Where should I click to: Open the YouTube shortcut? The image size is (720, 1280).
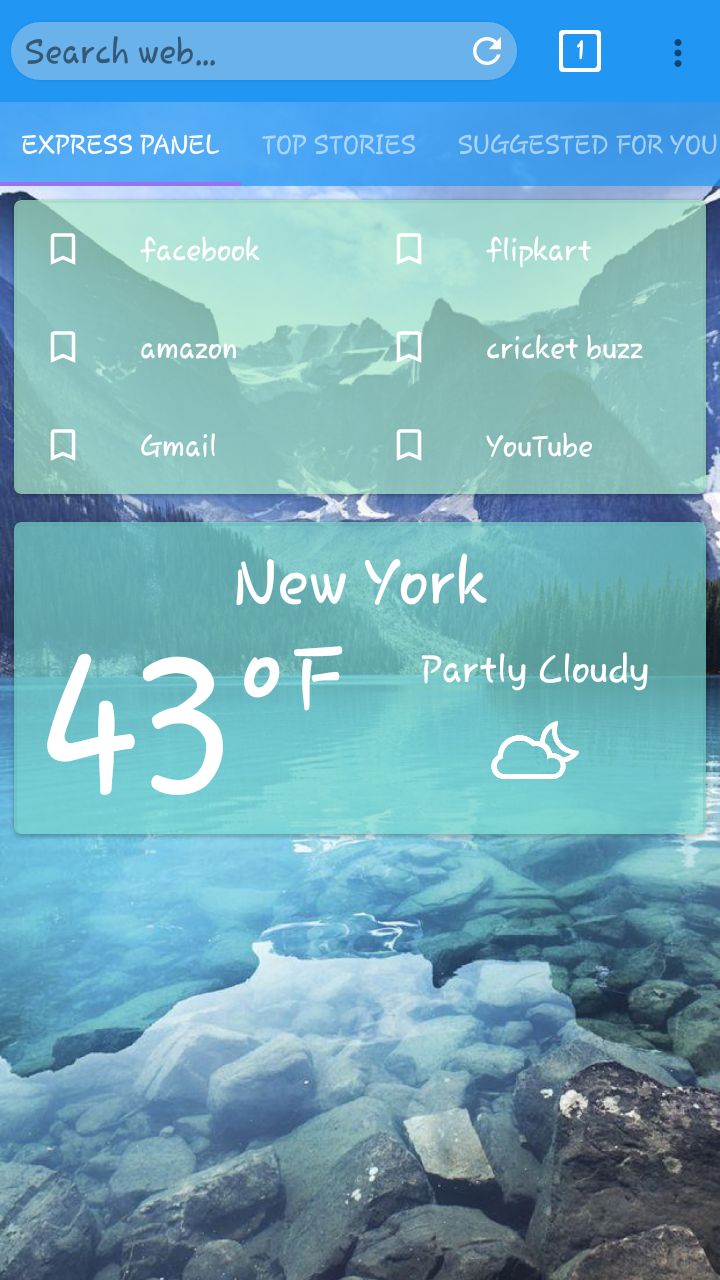(x=538, y=447)
